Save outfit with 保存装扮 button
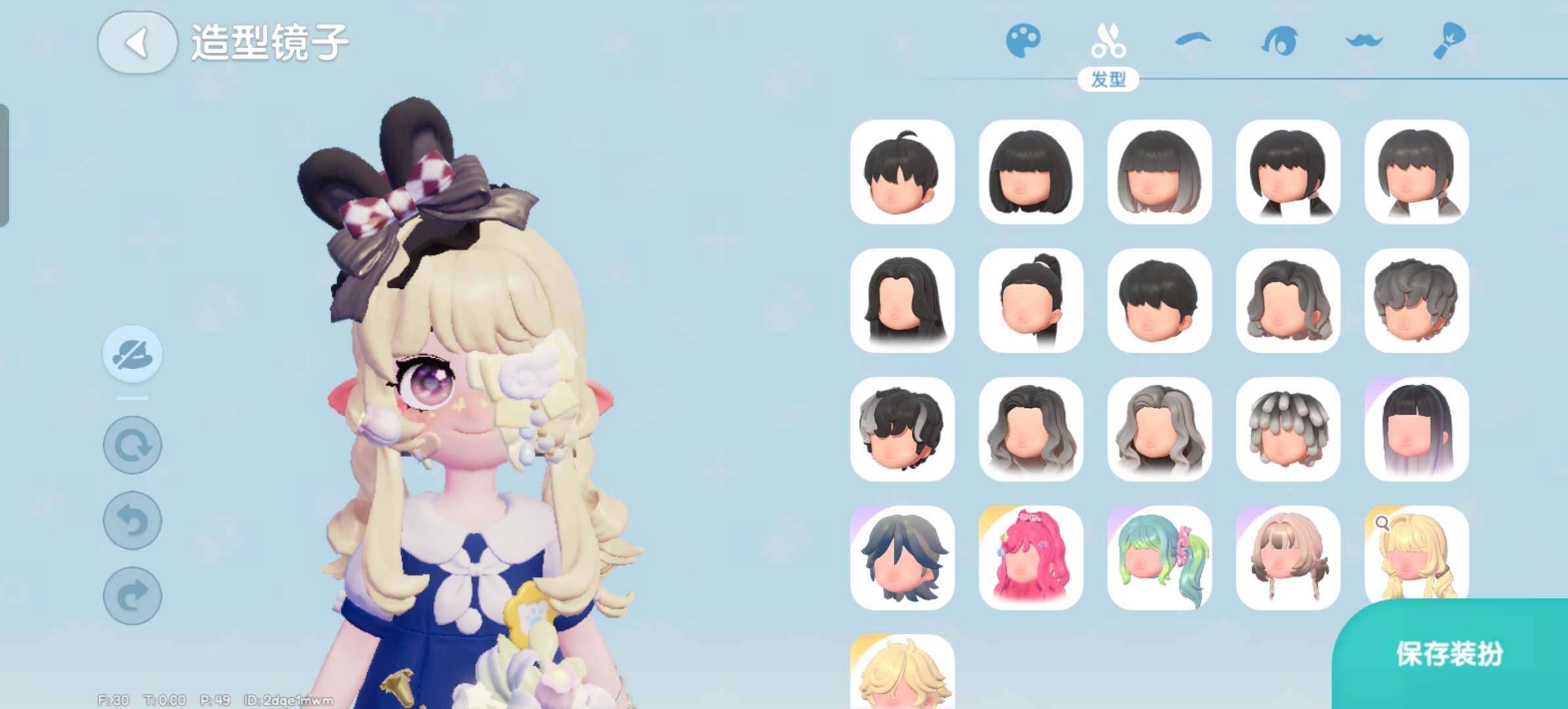1568x709 pixels. (1449, 654)
